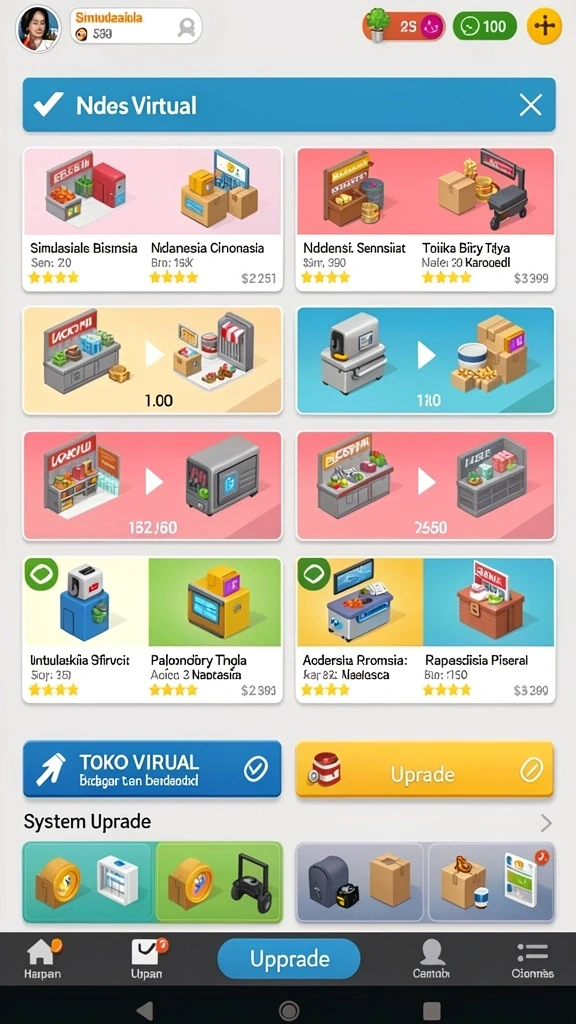Open the blue tile labeled 110
Image resolution: width=576 pixels, height=1024 pixels.
coord(425,360)
